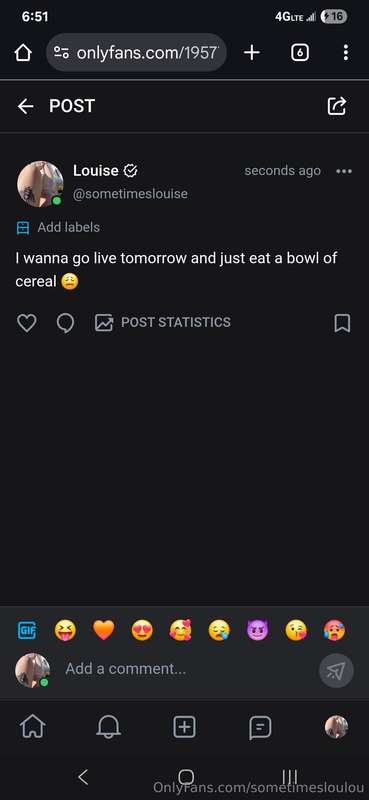
Task: Open the post's three-dot options menu
Action: click(343, 171)
